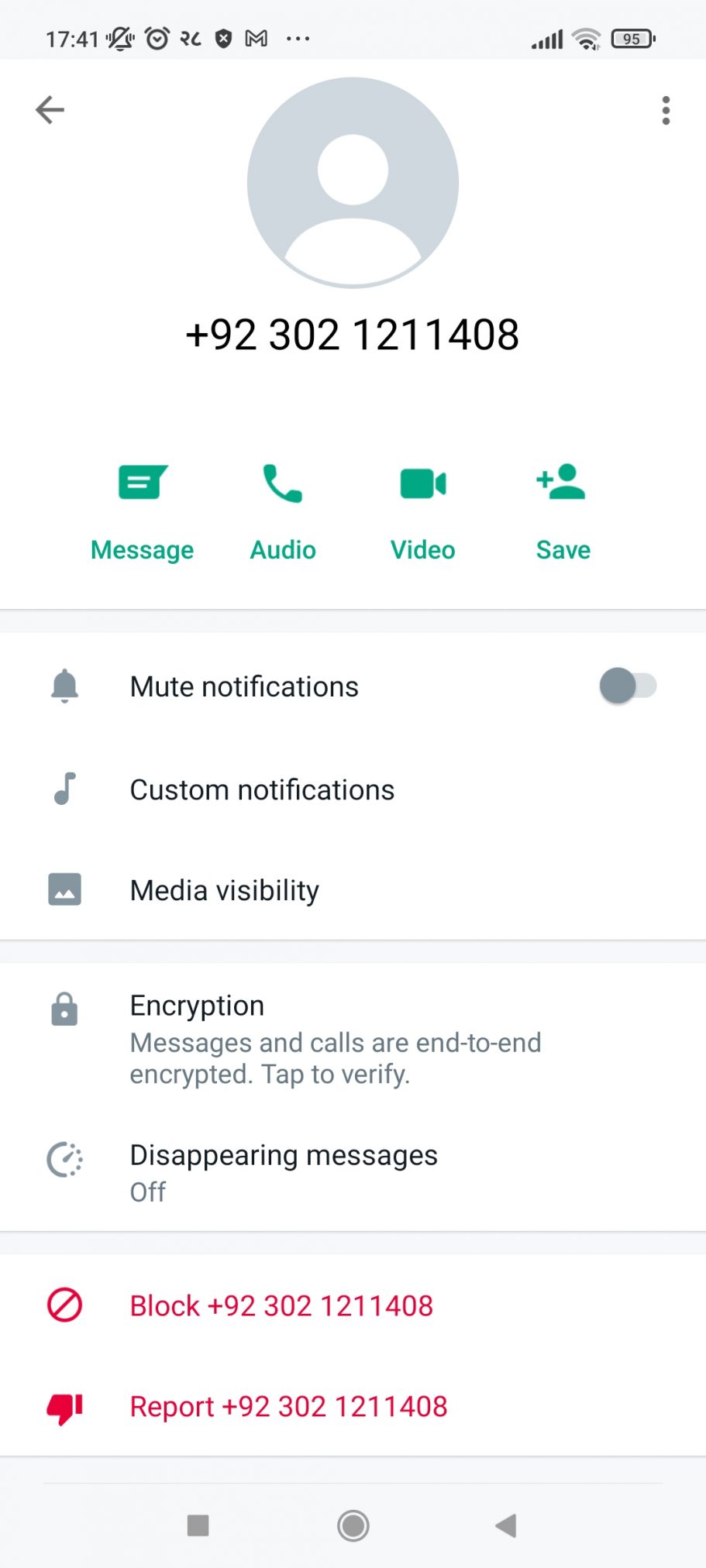Tap the system home button

tap(353, 1525)
